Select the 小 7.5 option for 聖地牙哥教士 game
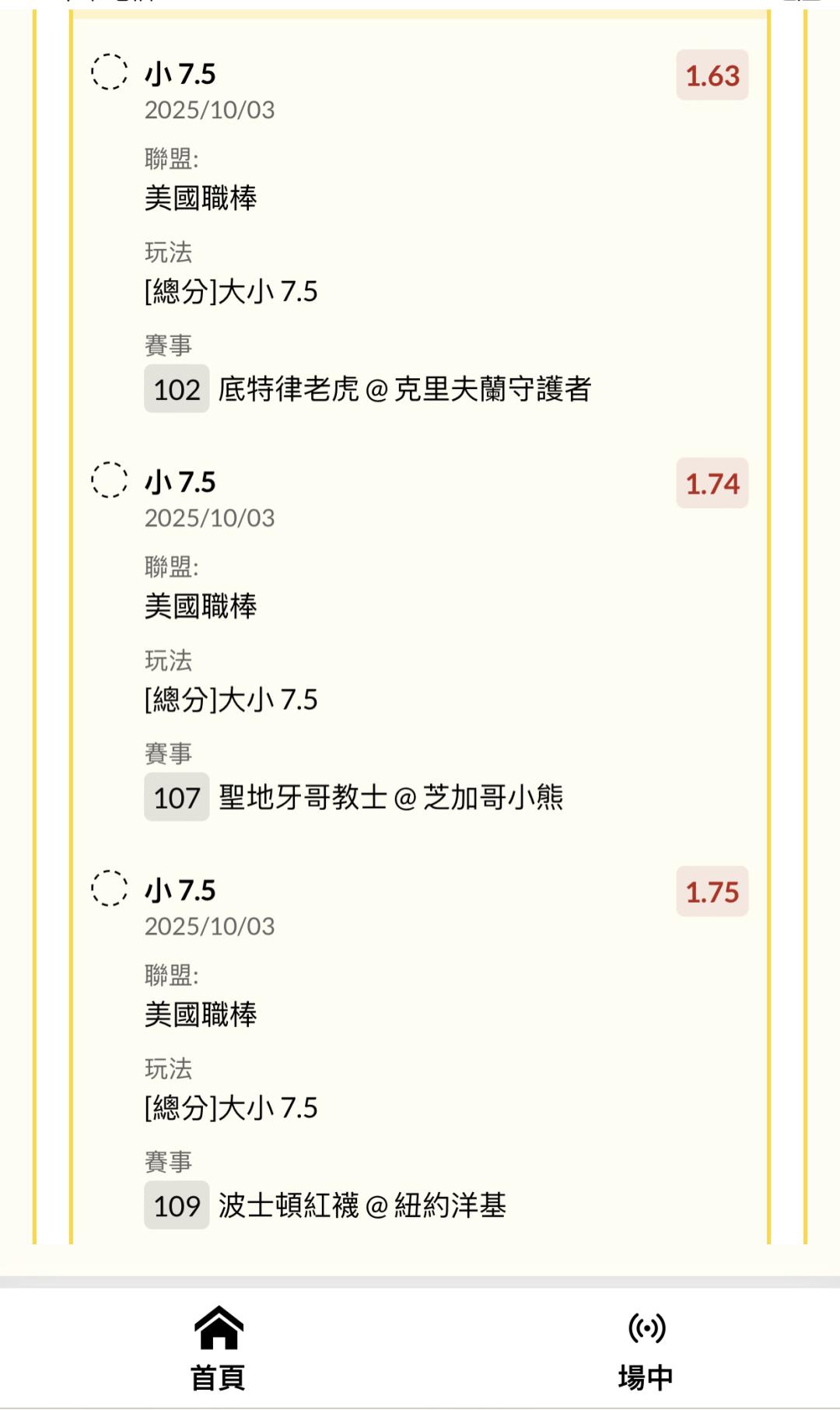 [x=110, y=480]
